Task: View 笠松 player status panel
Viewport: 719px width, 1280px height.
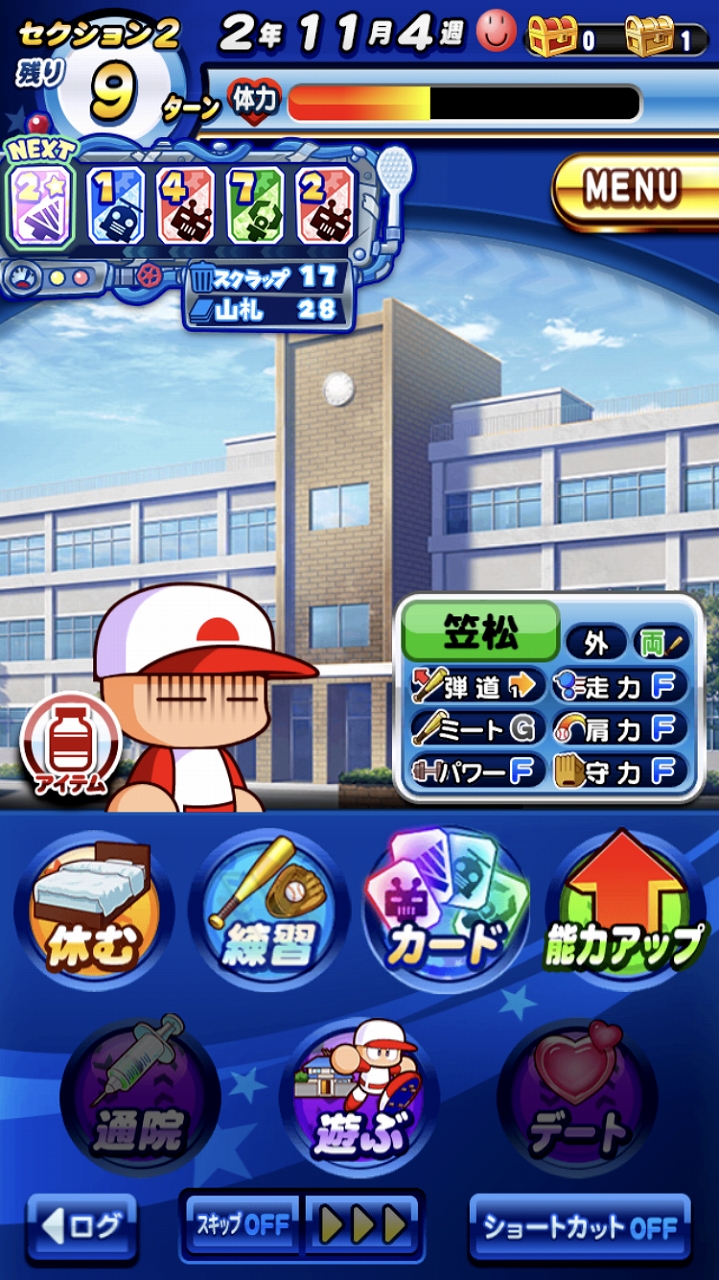Action: (548, 697)
